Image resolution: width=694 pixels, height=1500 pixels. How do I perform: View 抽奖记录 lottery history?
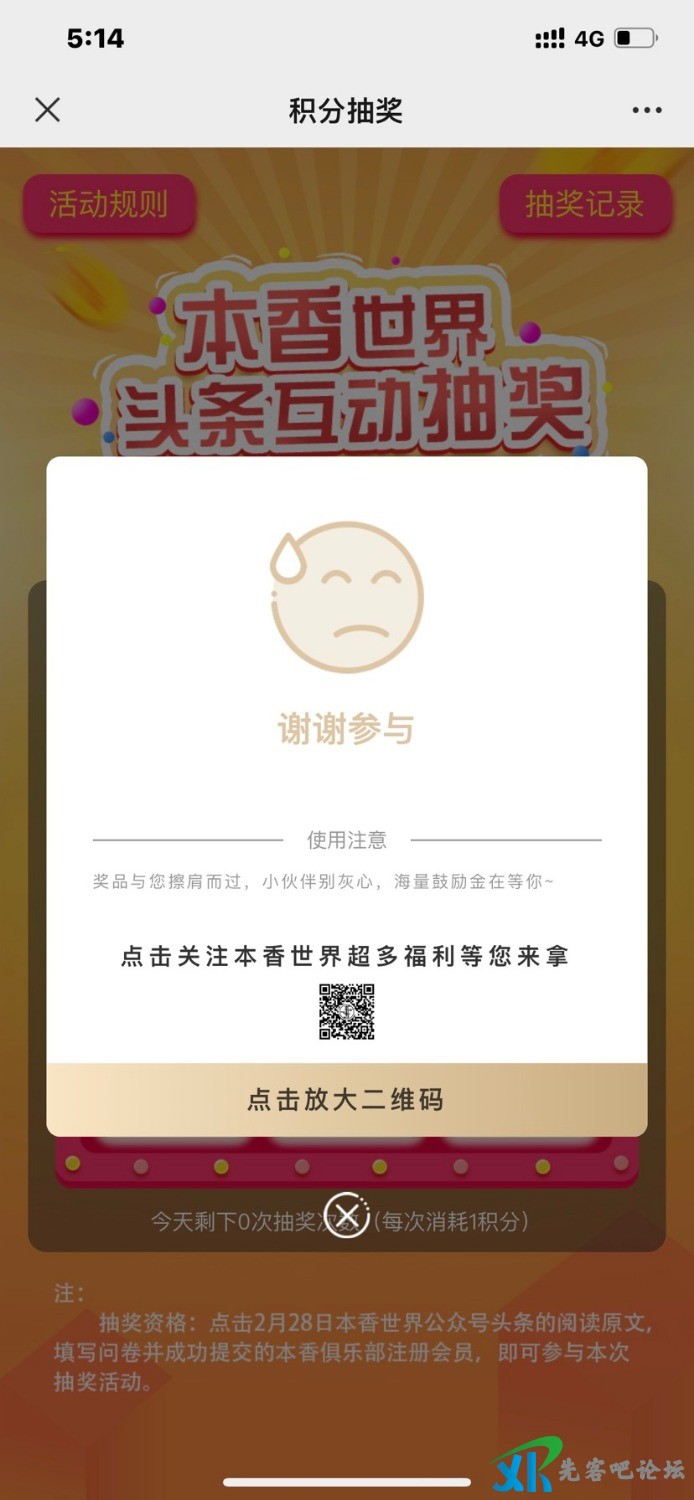point(585,205)
